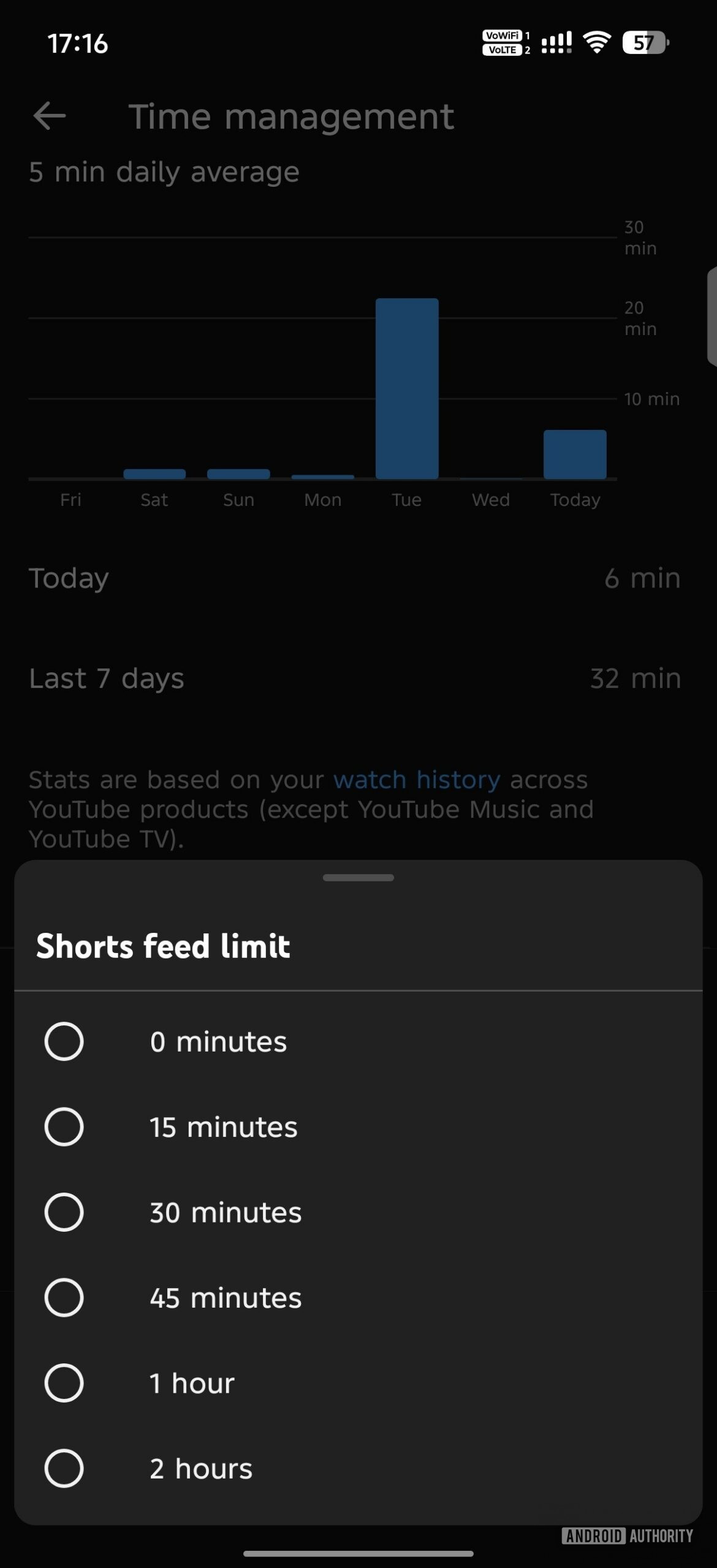Tap the VoWiFi indicator in the status bar
Screen dimensions: 717x1568
[x=503, y=36]
